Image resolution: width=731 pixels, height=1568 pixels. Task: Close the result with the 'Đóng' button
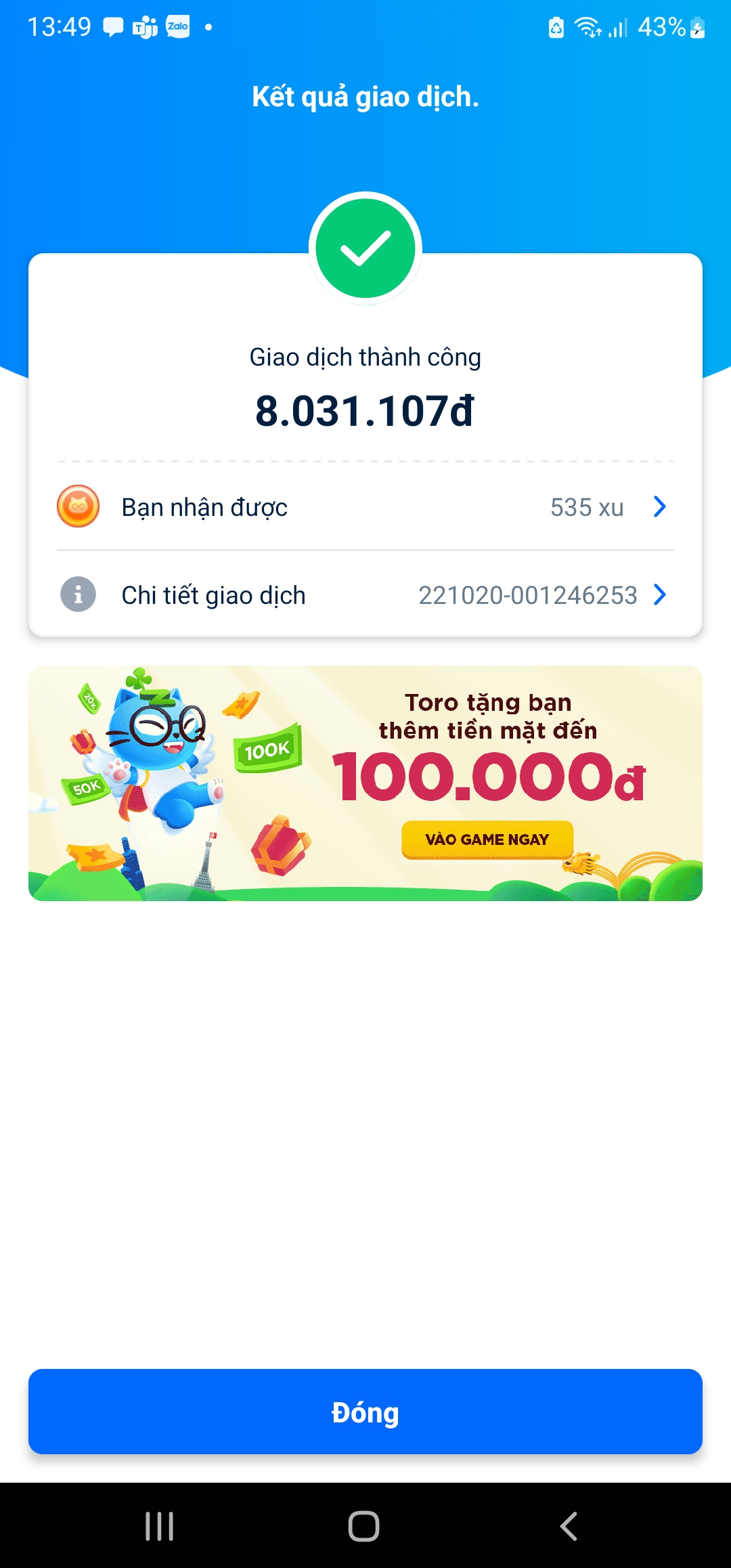point(365,1412)
